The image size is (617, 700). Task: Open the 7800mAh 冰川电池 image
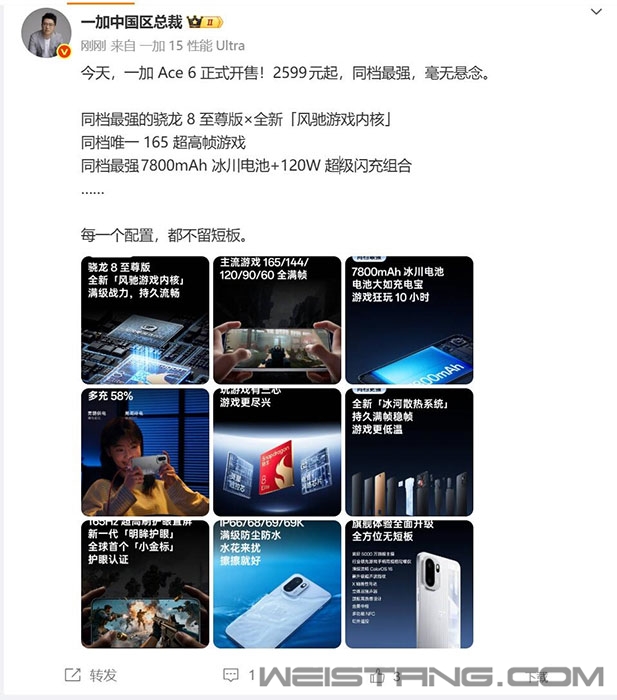(409, 321)
